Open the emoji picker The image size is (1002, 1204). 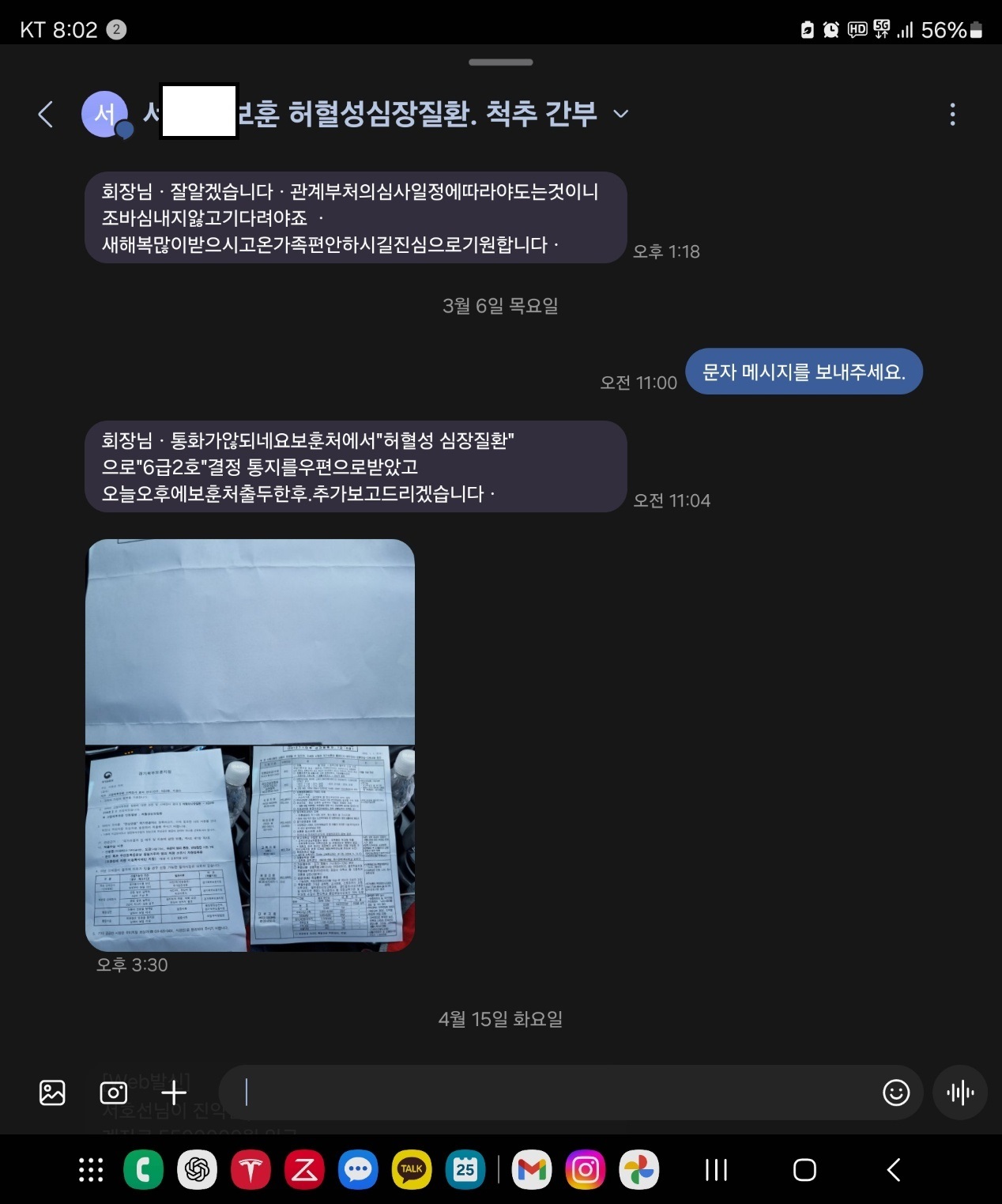click(x=896, y=1093)
